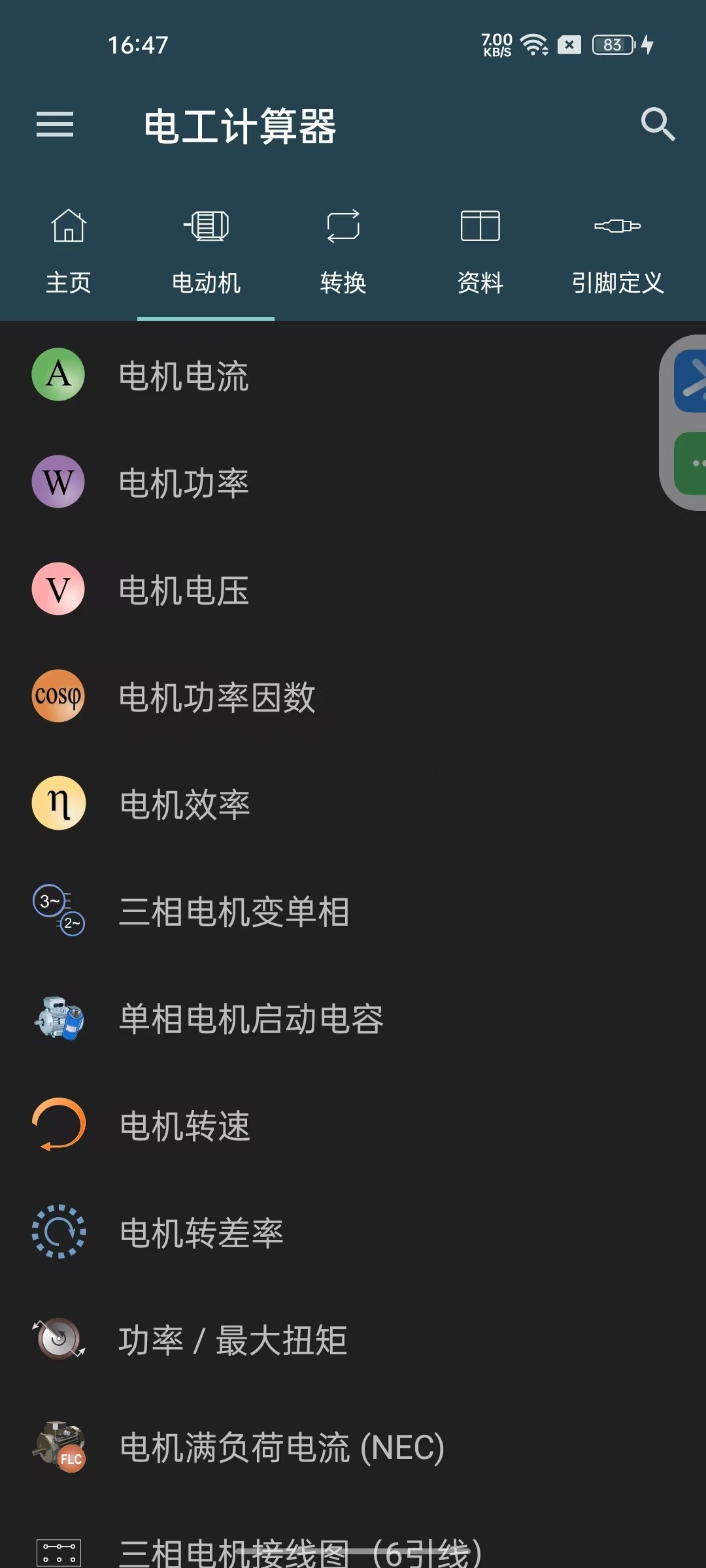Open the hamburger drawer menu

coord(55,124)
